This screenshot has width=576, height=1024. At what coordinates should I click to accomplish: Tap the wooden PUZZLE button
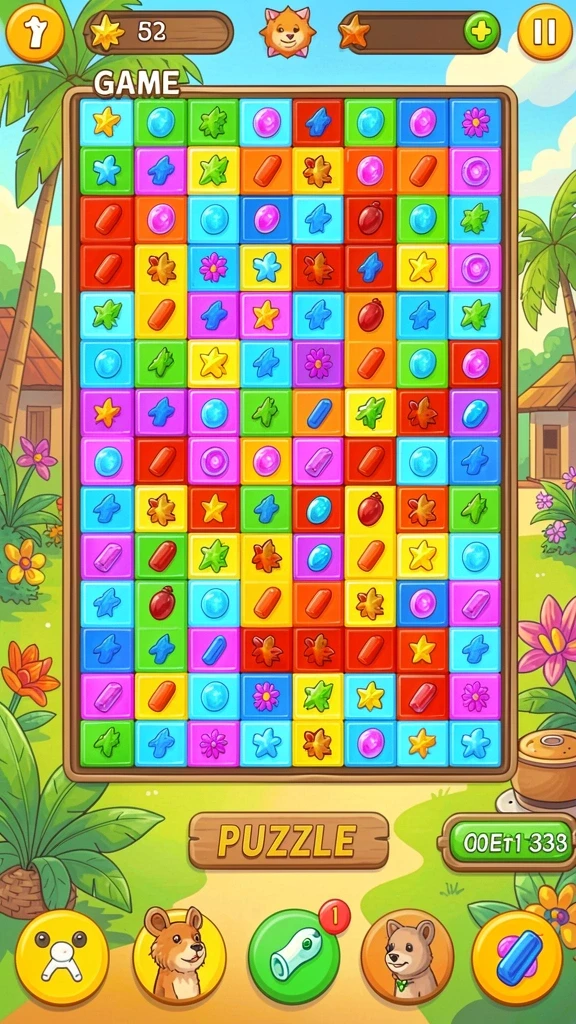tap(288, 840)
